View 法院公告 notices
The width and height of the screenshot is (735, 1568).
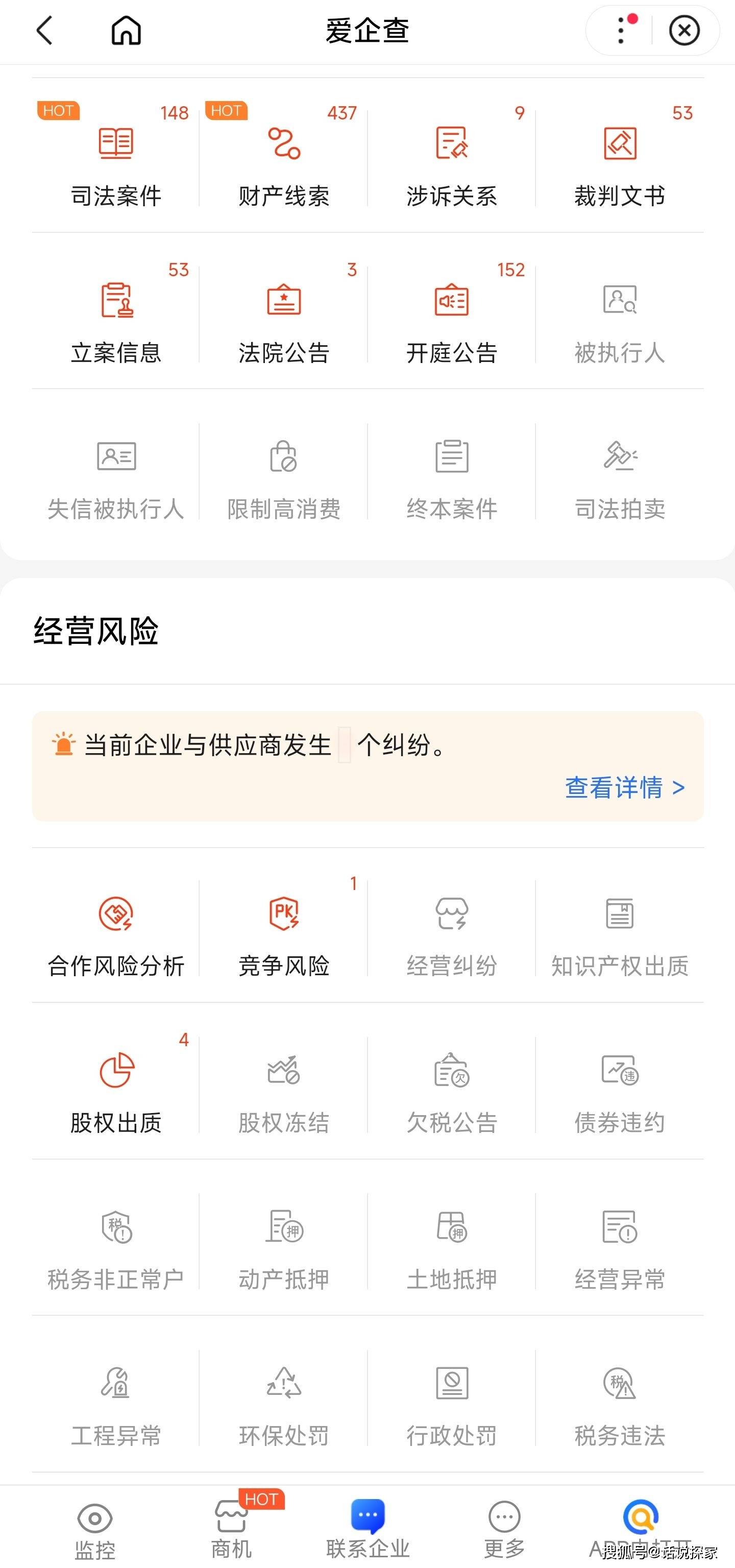(x=283, y=312)
